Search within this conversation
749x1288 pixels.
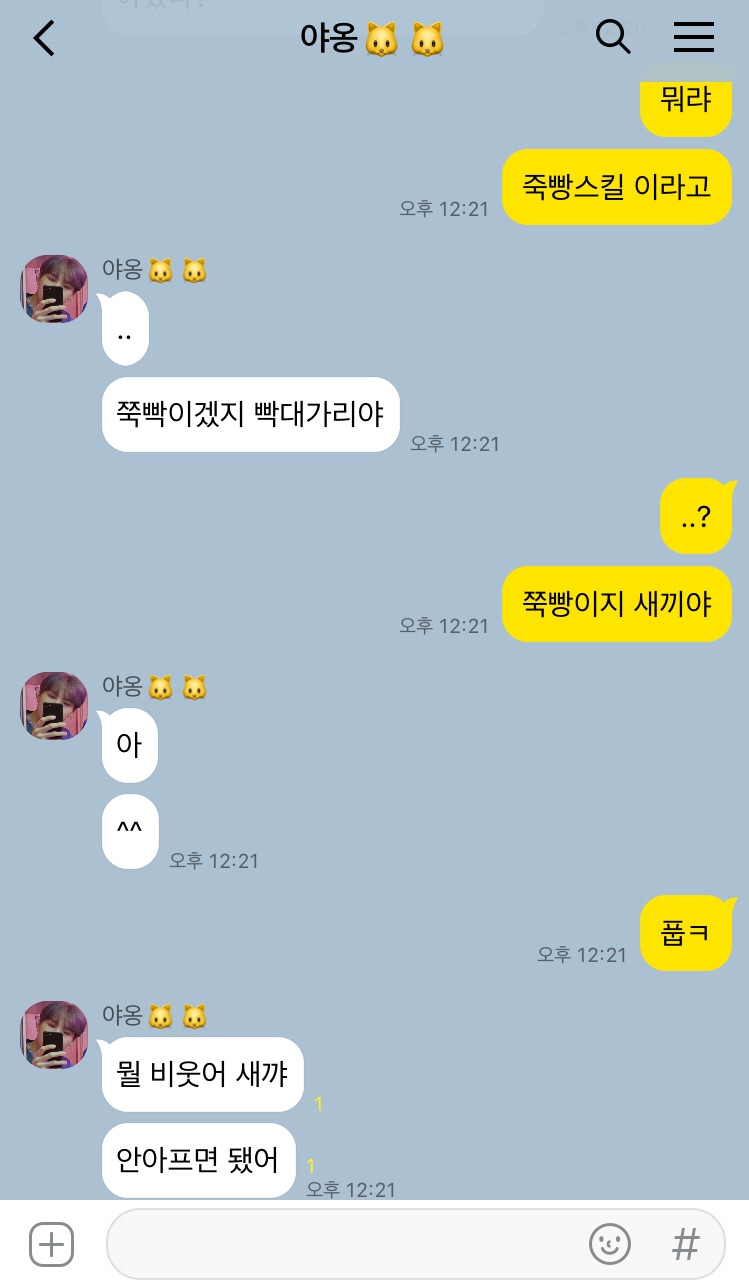(x=613, y=37)
